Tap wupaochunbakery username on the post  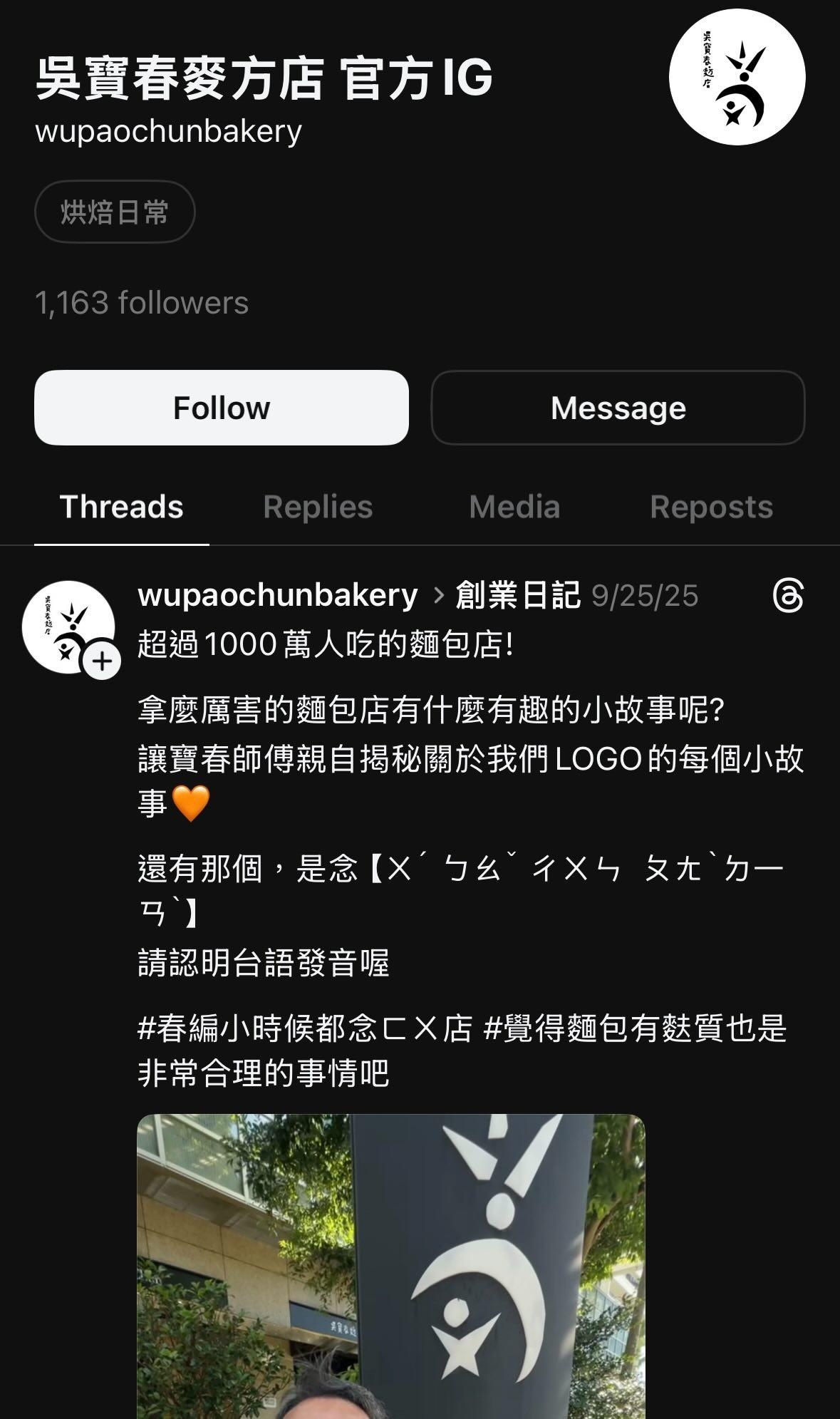pyautogui.click(x=278, y=596)
